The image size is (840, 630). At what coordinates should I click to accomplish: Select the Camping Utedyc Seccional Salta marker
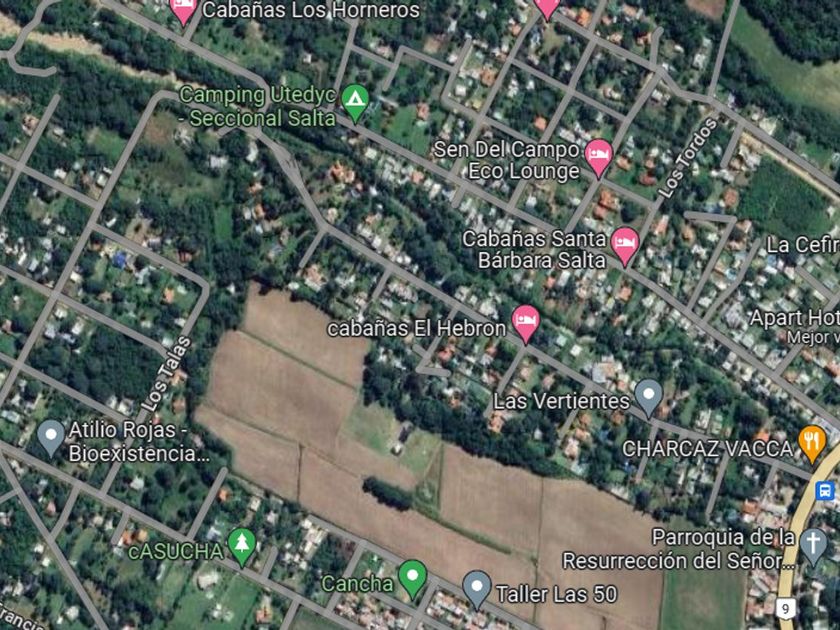click(355, 103)
